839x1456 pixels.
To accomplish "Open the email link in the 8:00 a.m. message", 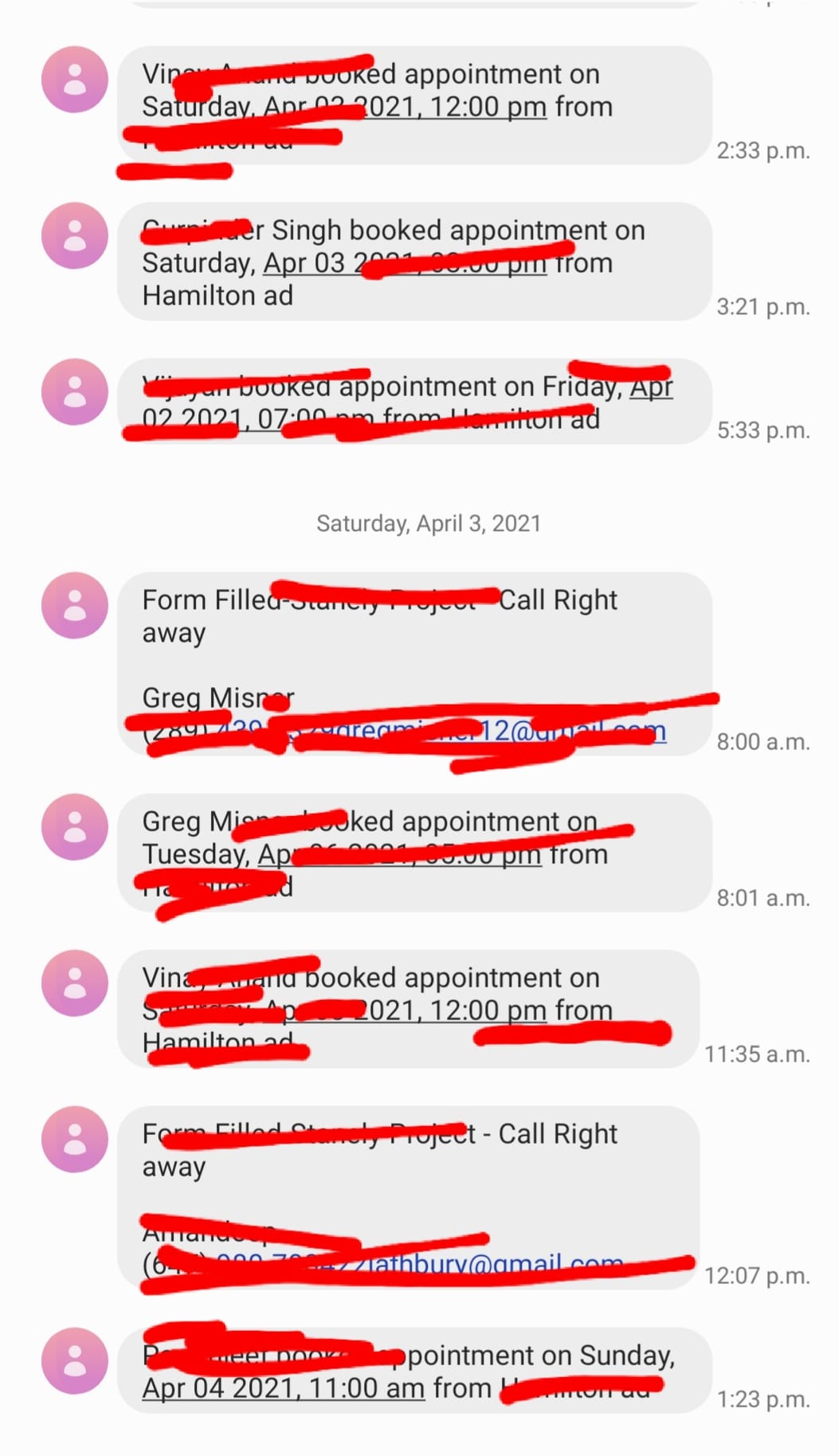I will pos(476,731).
